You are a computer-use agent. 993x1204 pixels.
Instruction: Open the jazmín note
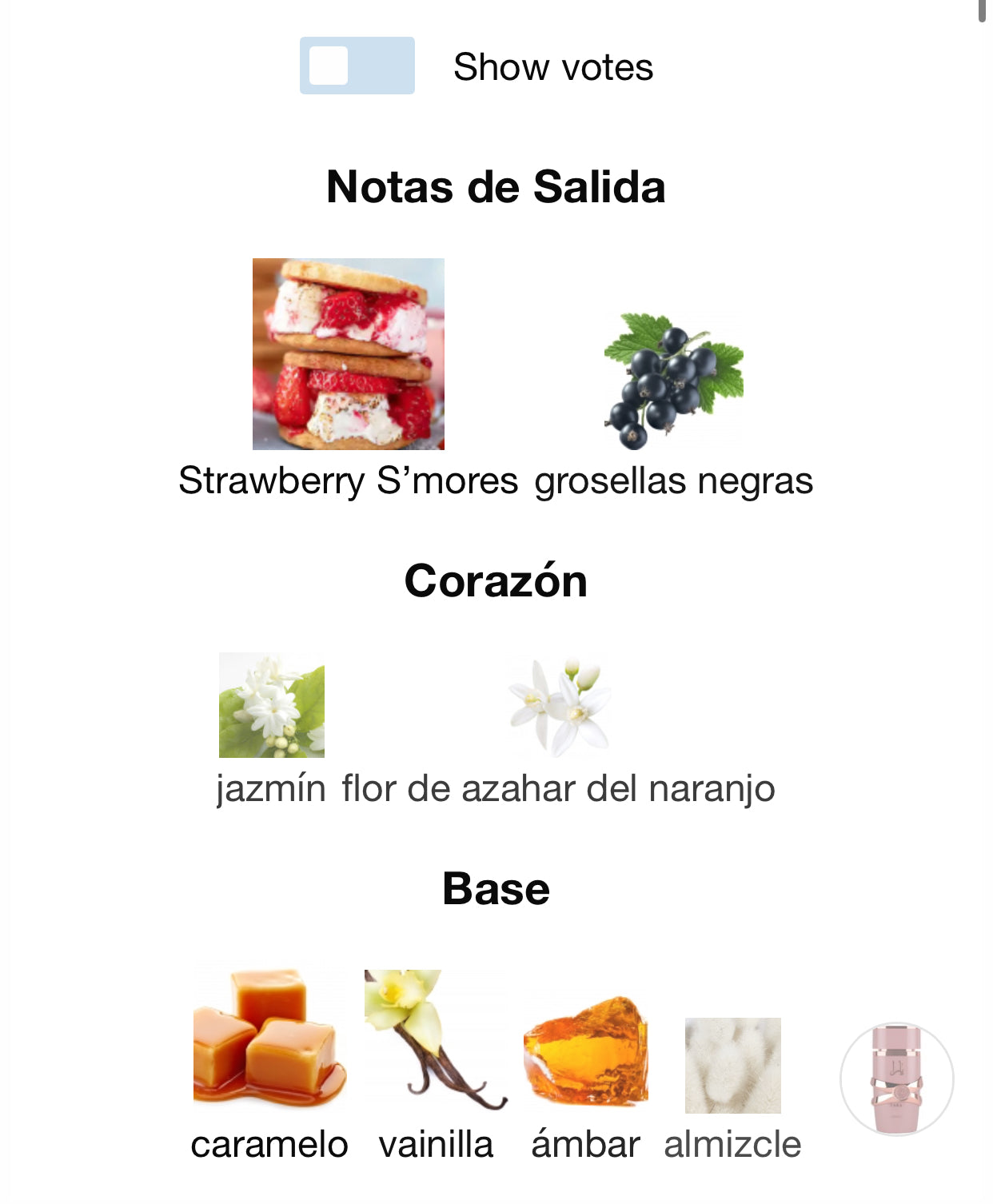(272, 705)
